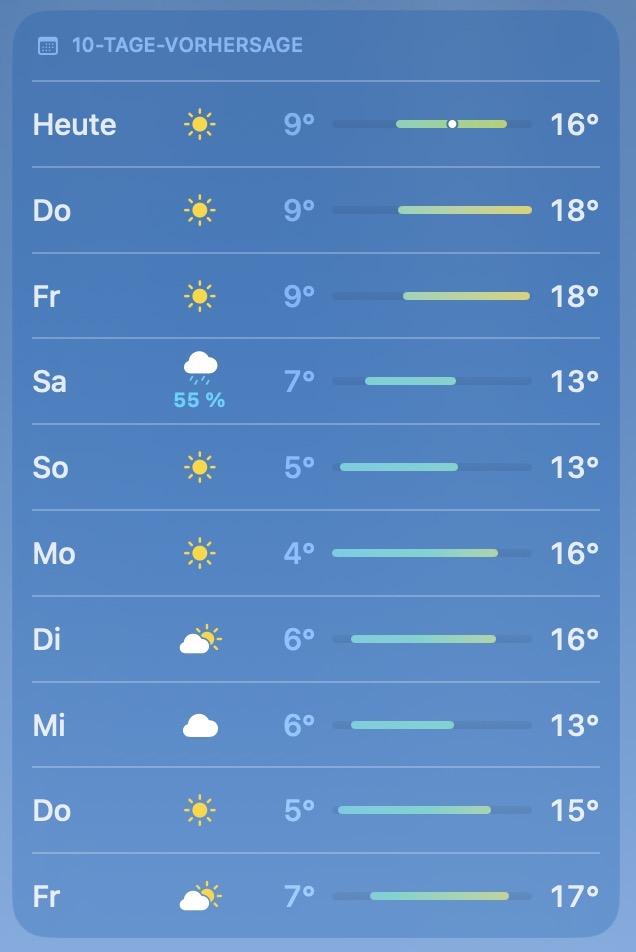
Task: Open the cloudy Mi forecast
Action: (x=316, y=725)
